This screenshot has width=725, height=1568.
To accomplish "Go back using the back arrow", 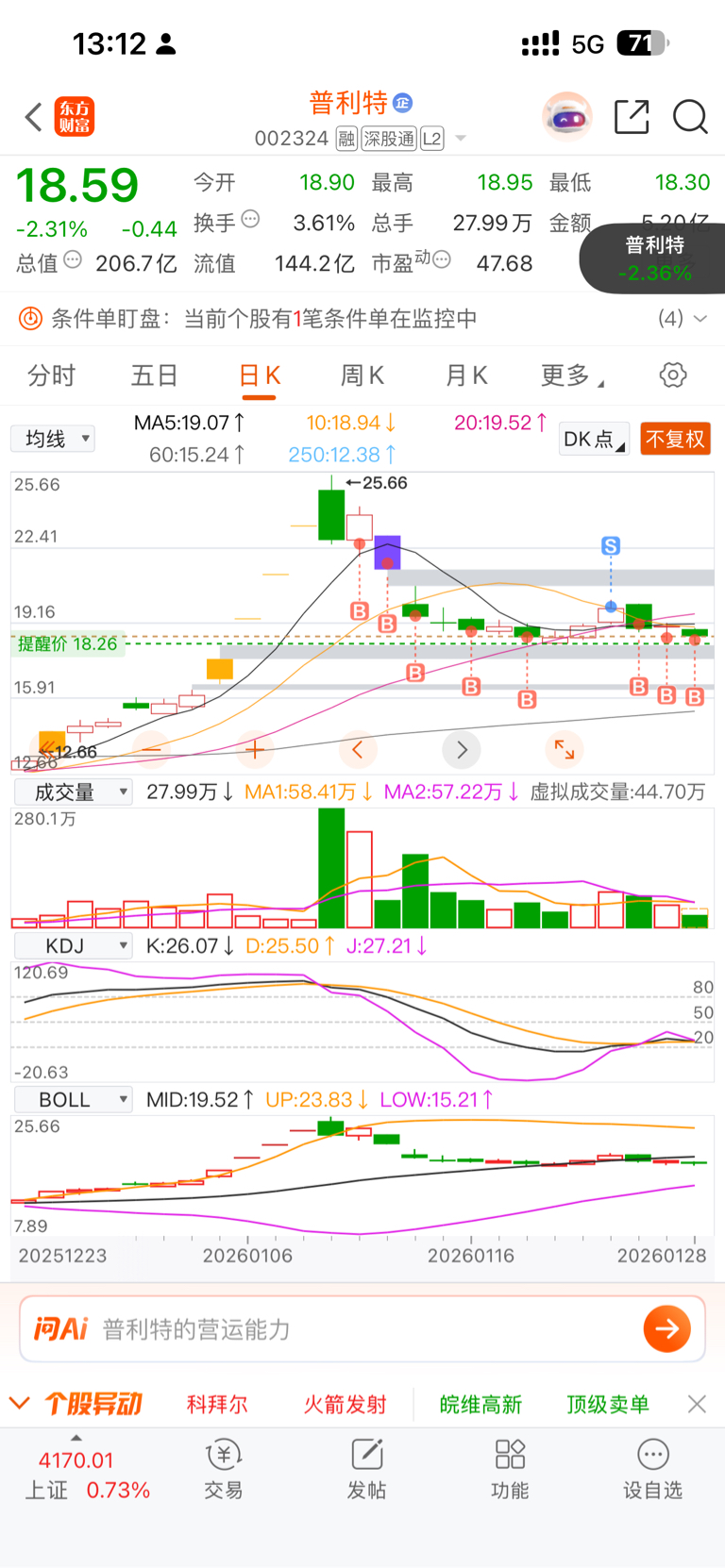I will [x=34, y=117].
